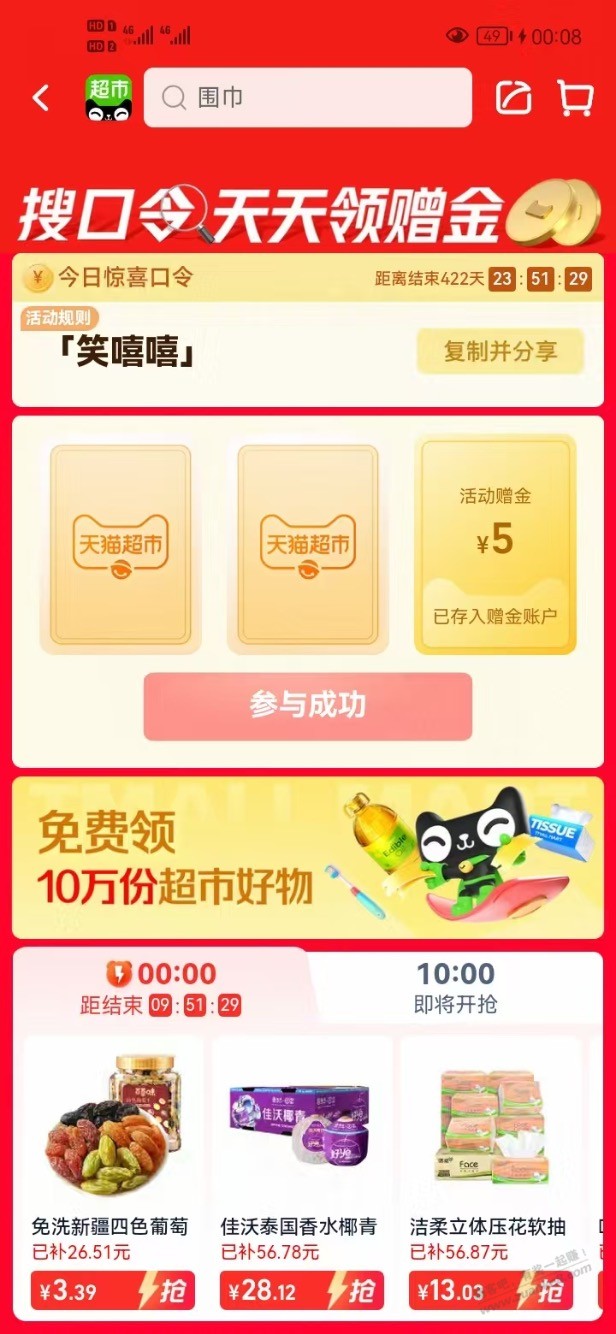Screen dimensions: 616x1334
Task: Open the shopping cart
Action: pos(574,98)
